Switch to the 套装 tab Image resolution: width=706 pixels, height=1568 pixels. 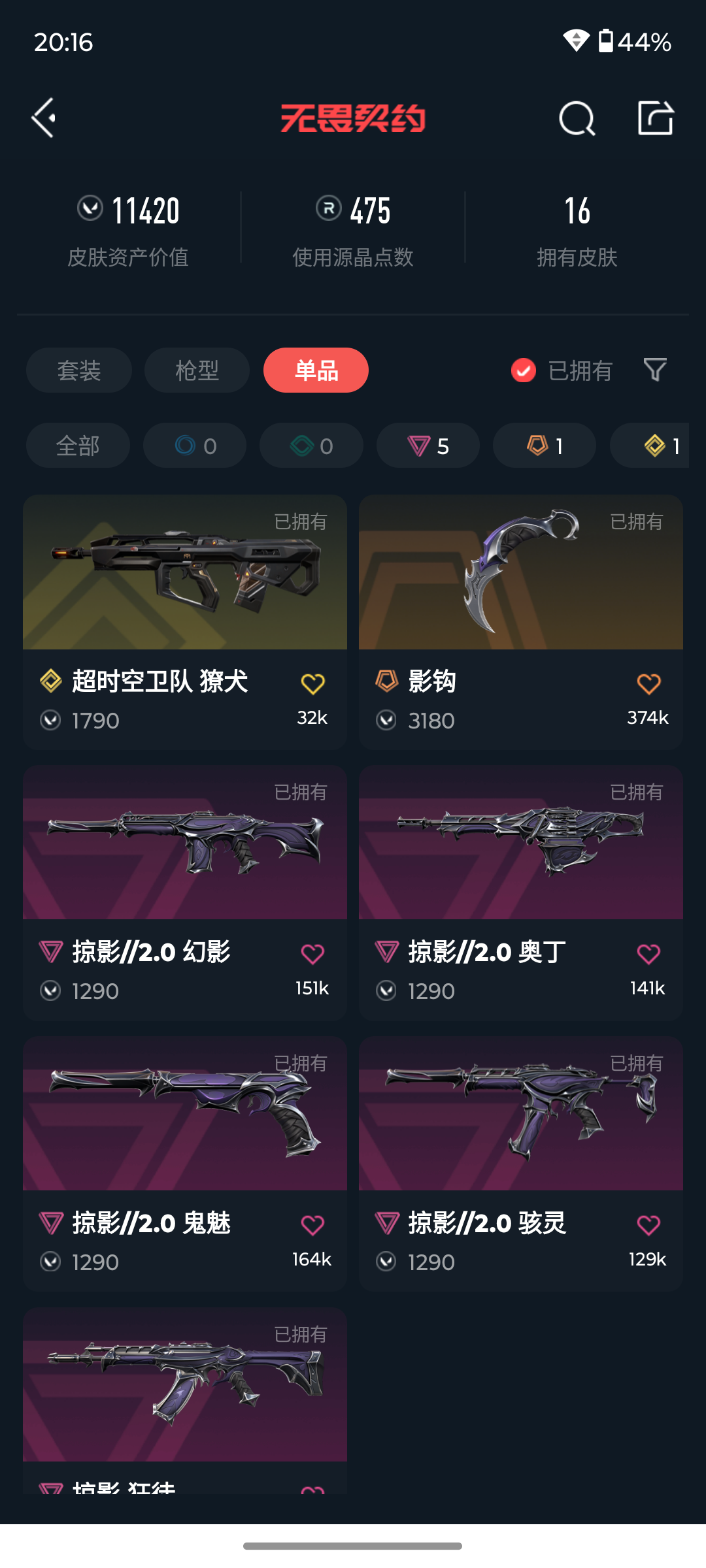79,370
